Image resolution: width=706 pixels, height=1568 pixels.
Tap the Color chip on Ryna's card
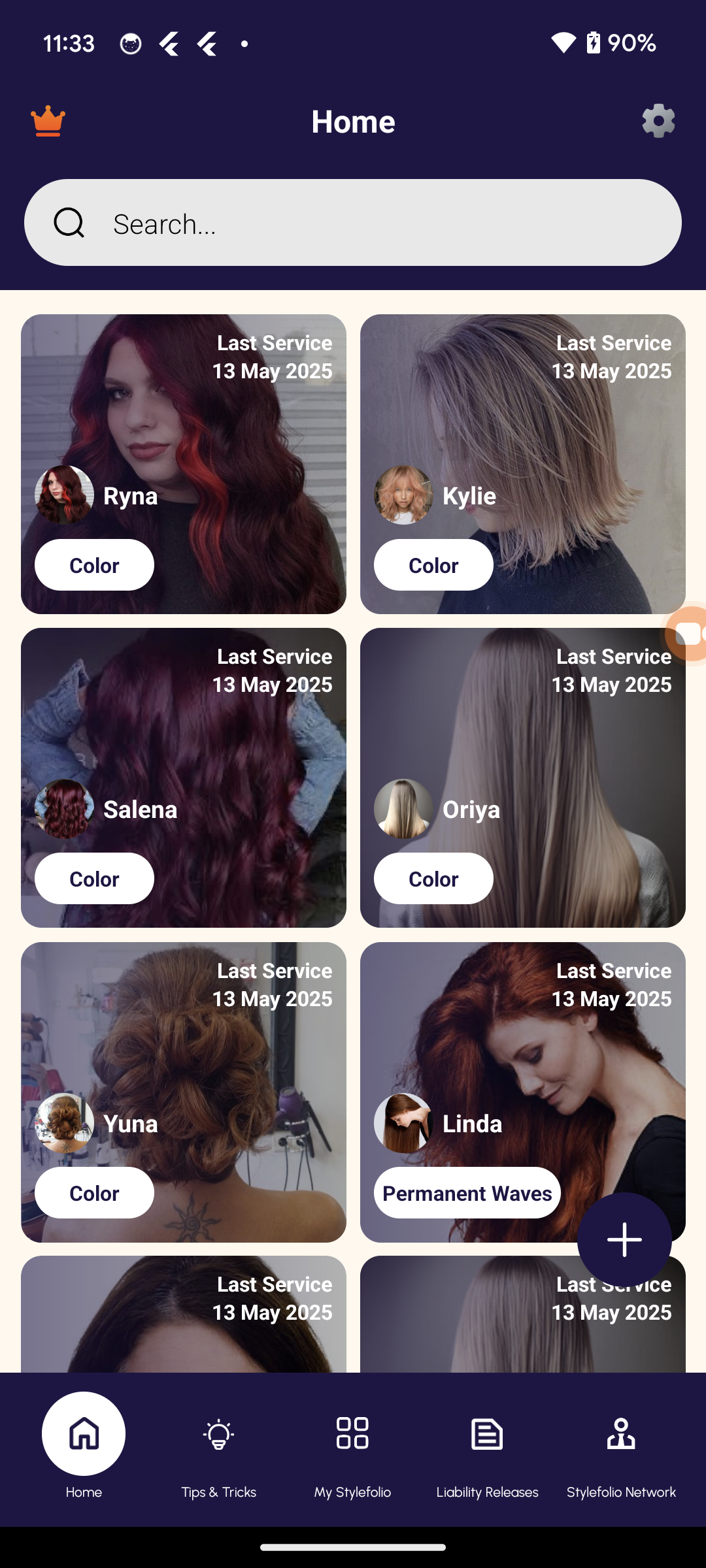[94, 565]
